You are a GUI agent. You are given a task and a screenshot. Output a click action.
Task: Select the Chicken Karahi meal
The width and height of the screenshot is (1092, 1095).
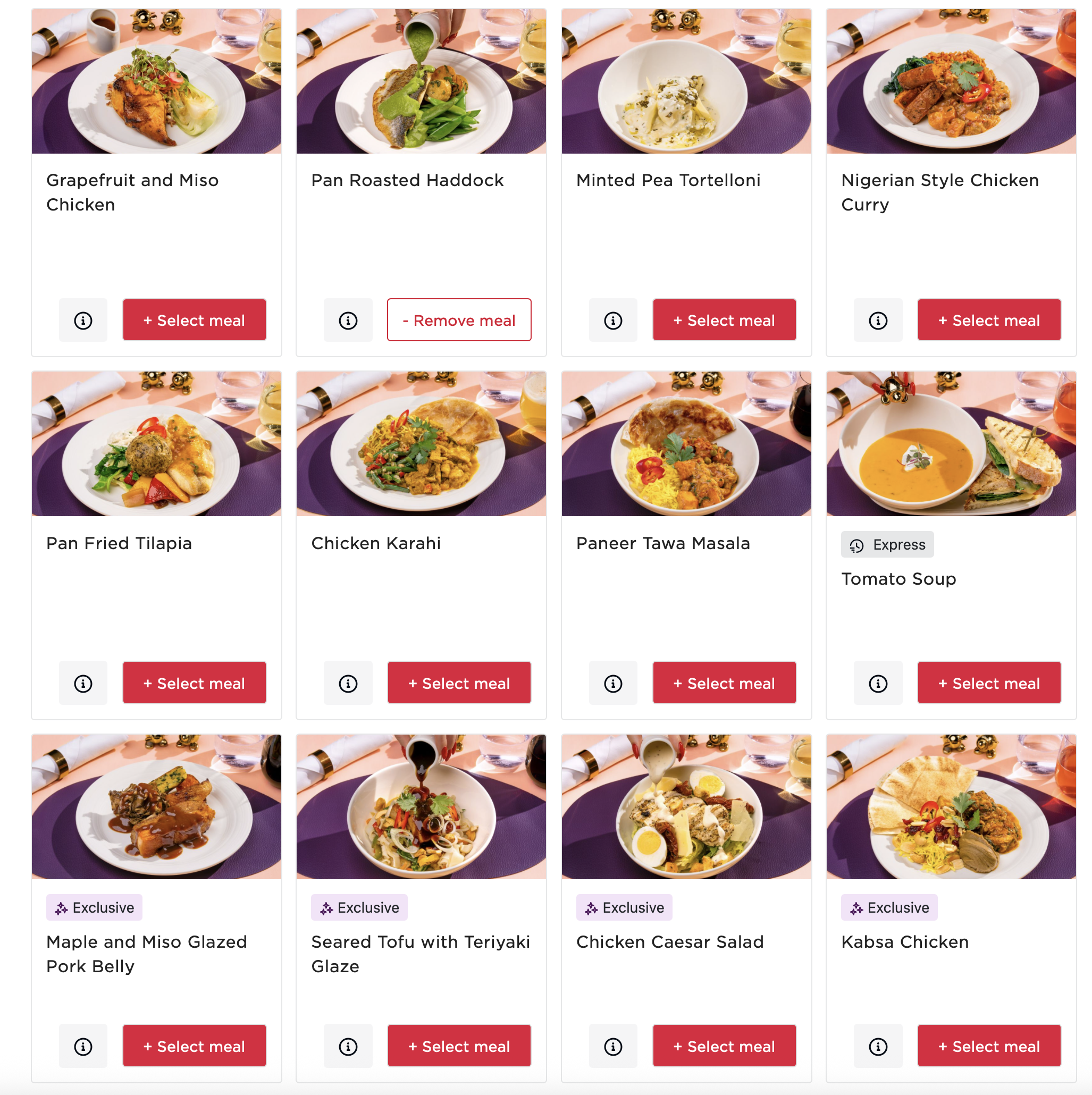coord(459,683)
